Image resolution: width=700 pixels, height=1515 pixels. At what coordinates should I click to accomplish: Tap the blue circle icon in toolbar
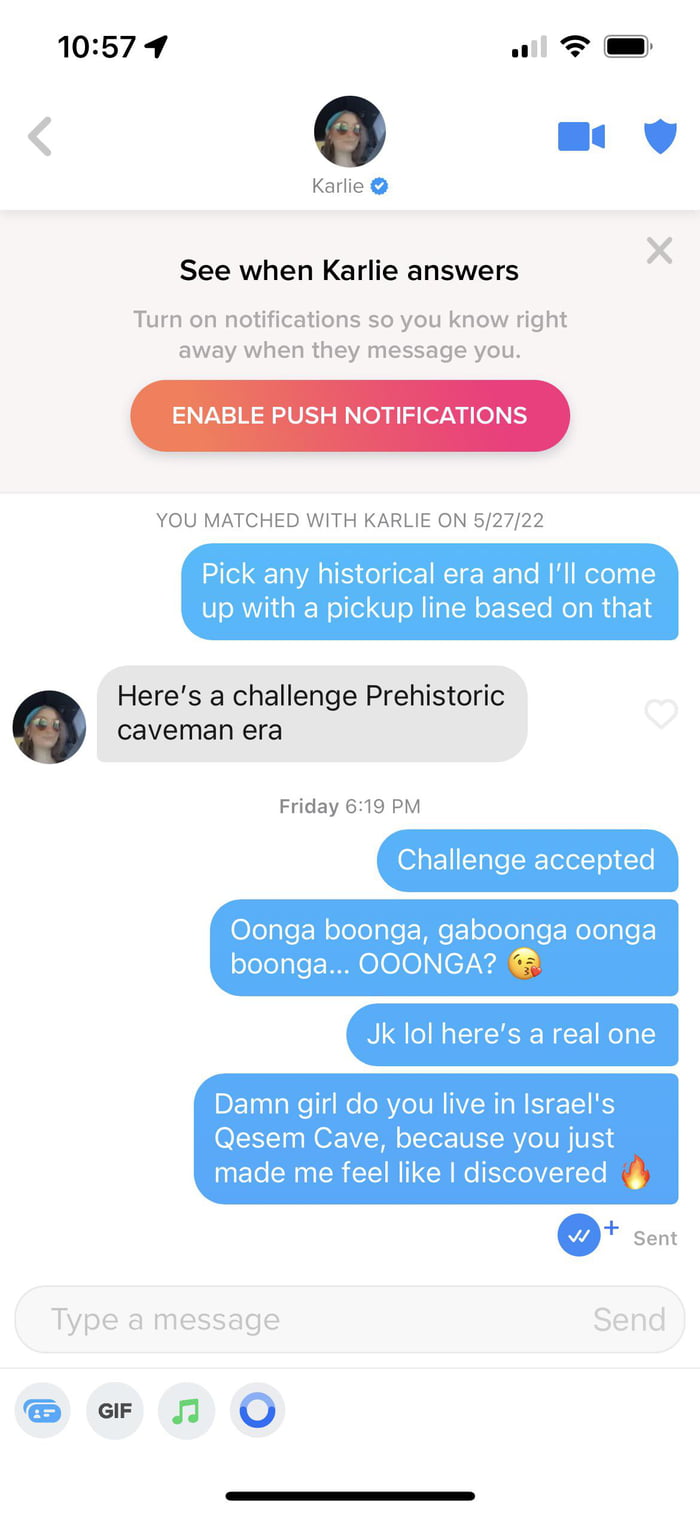(258, 1411)
